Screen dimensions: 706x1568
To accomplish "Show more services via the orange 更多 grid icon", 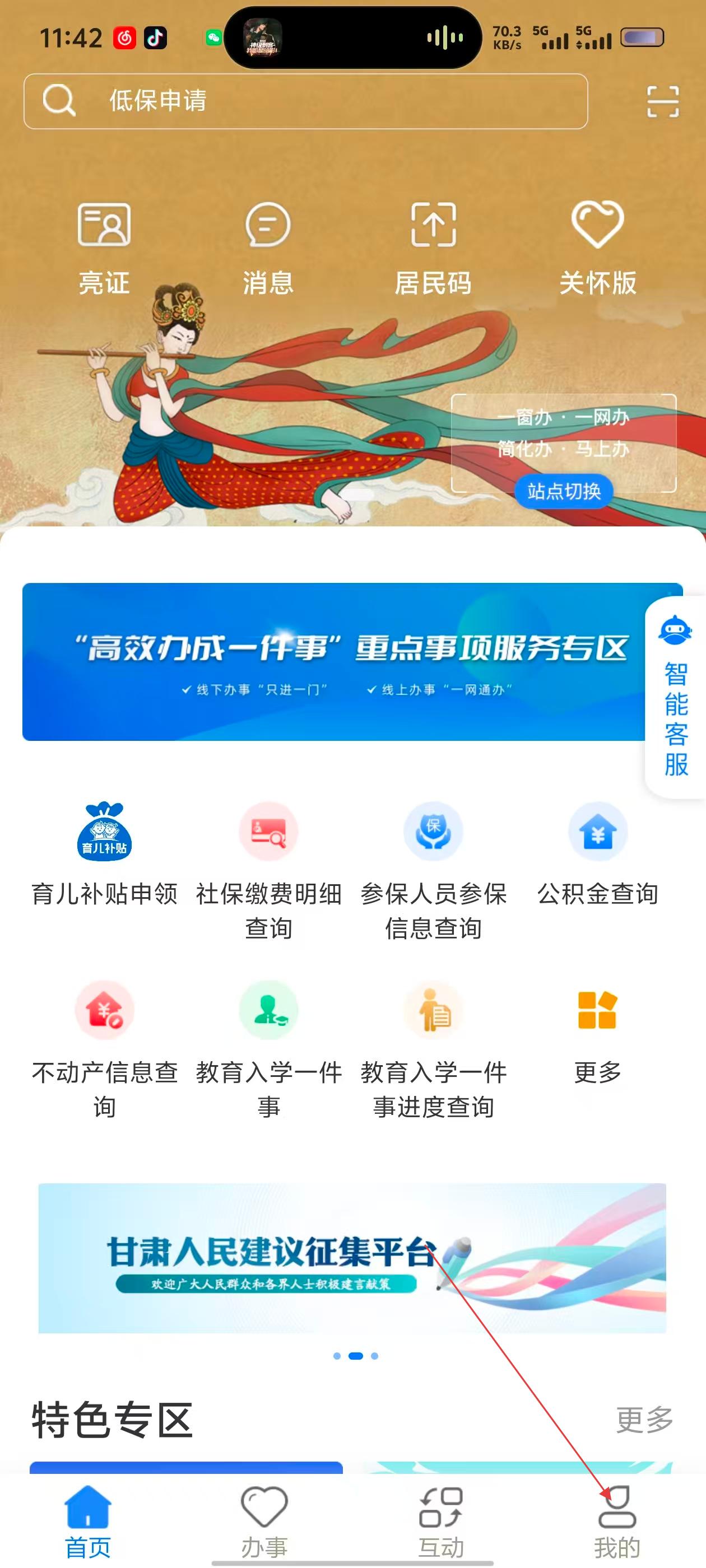I will point(597,1029).
